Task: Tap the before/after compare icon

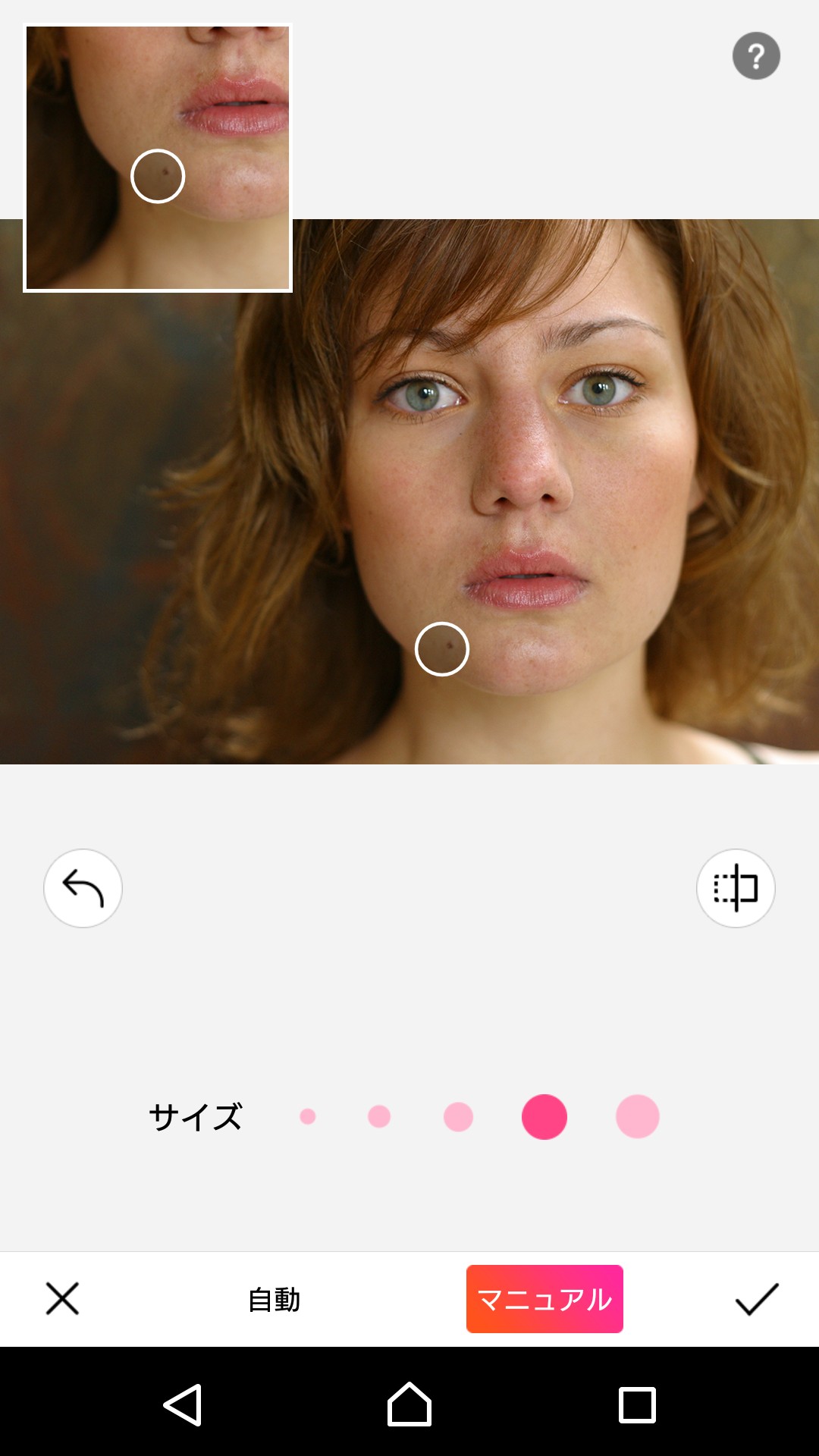Action: (x=736, y=888)
